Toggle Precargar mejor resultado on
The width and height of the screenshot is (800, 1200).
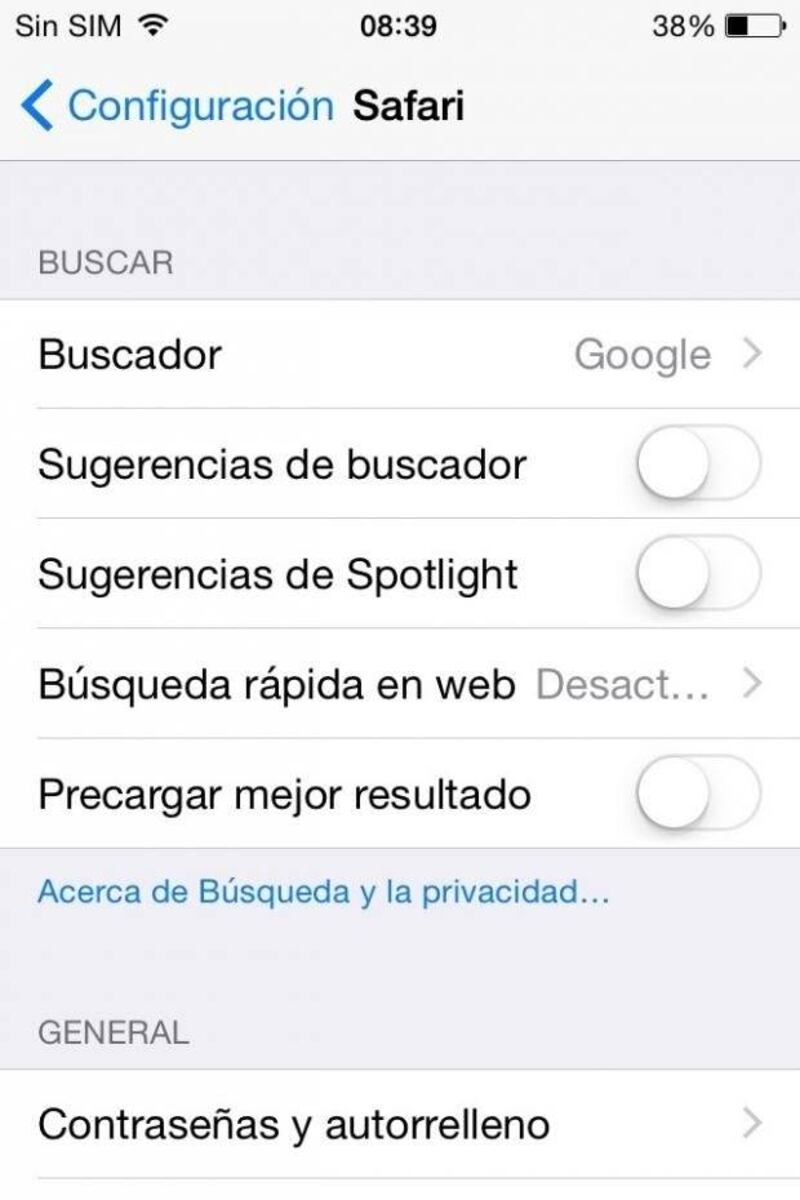(698, 794)
